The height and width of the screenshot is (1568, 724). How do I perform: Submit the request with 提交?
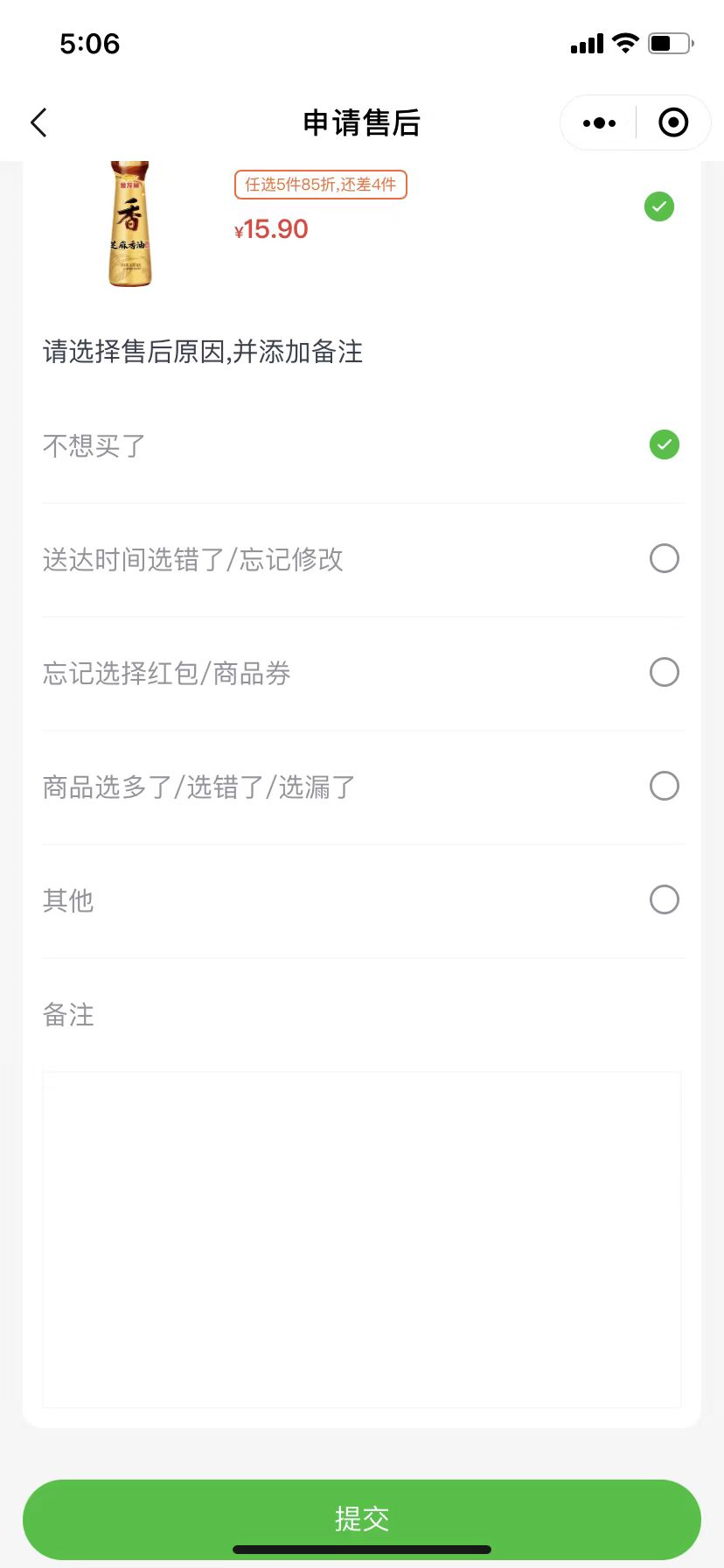[x=362, y=1518]
